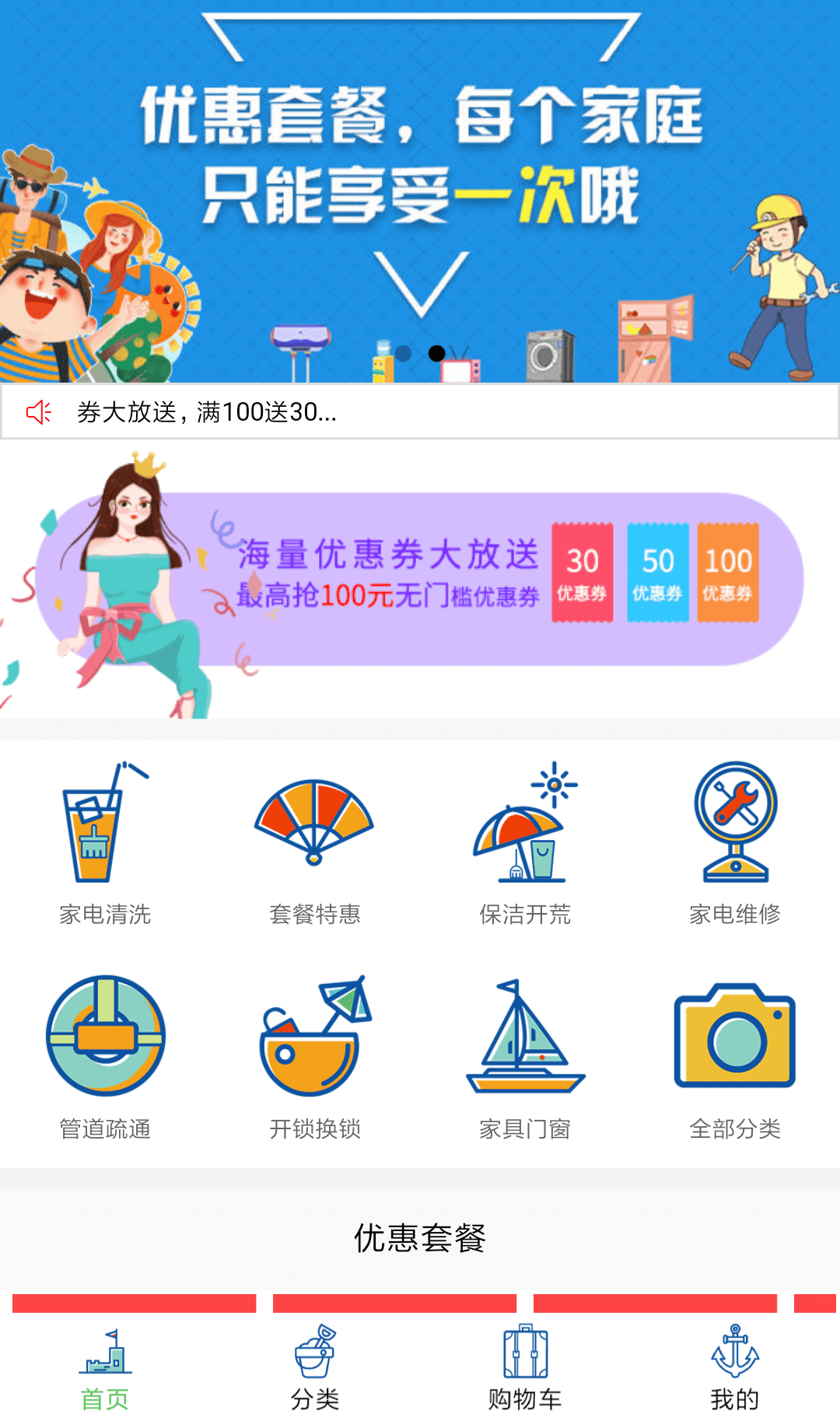This screenshot has width=840, height=1417.
Task: Choose the 管道疏通 category
Action: [x=105, y=1058]
